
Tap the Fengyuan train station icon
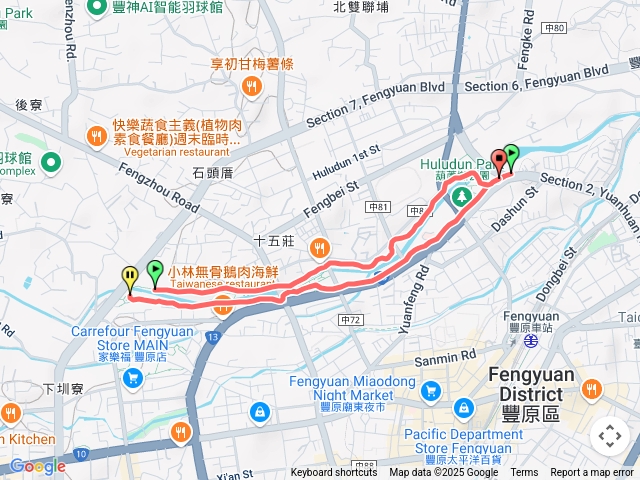click(531, 340)
